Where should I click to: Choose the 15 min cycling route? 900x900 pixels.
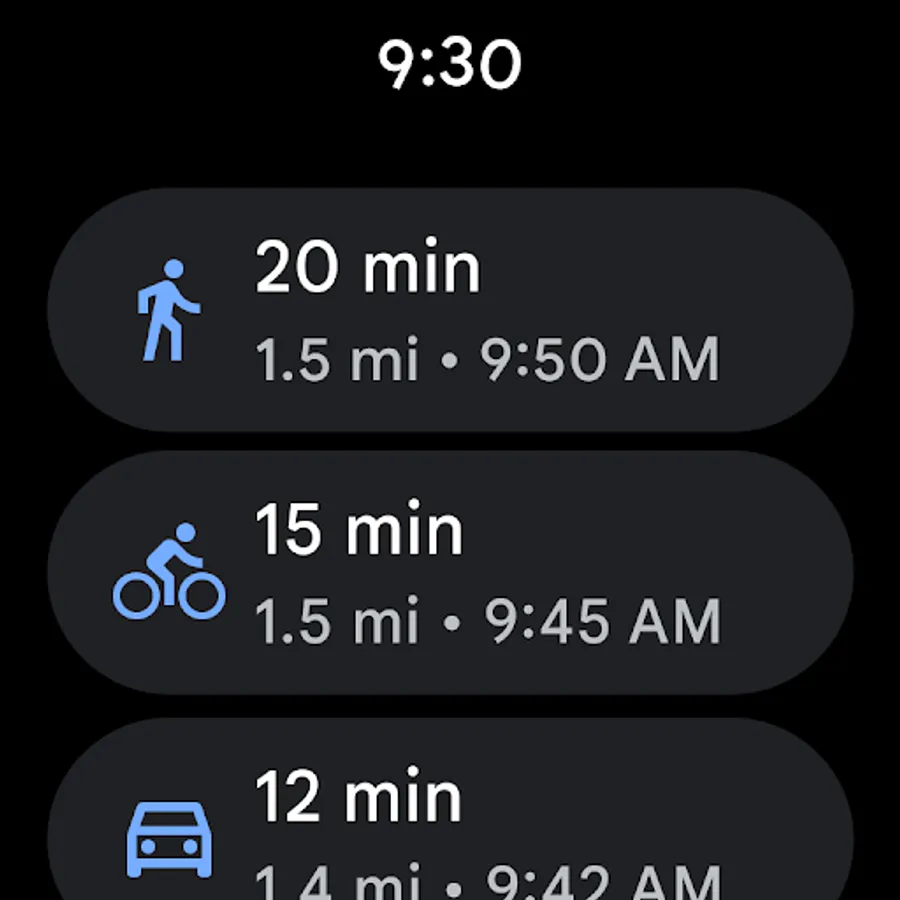(x=450, y=573)
